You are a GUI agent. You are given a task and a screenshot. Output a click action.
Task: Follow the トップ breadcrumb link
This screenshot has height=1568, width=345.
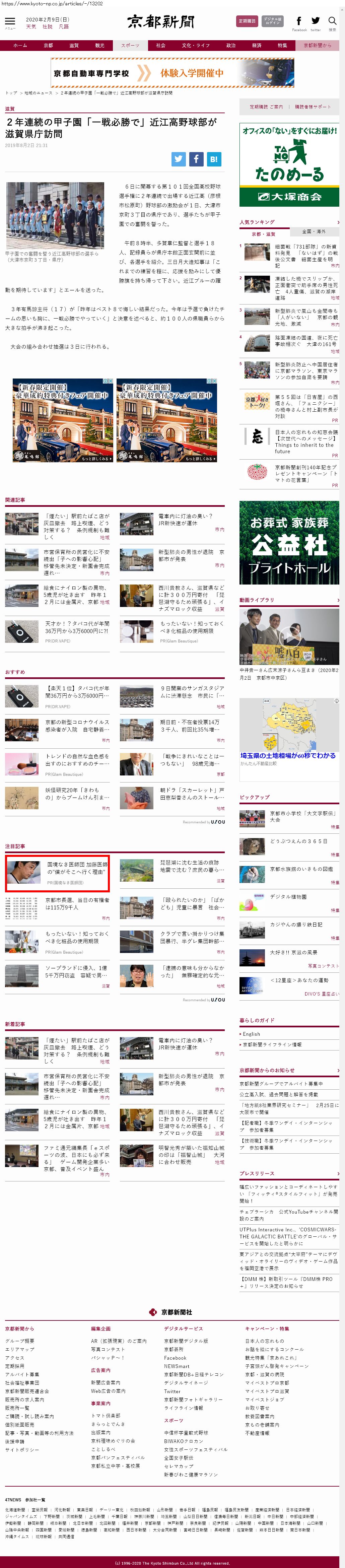[11, 93]
